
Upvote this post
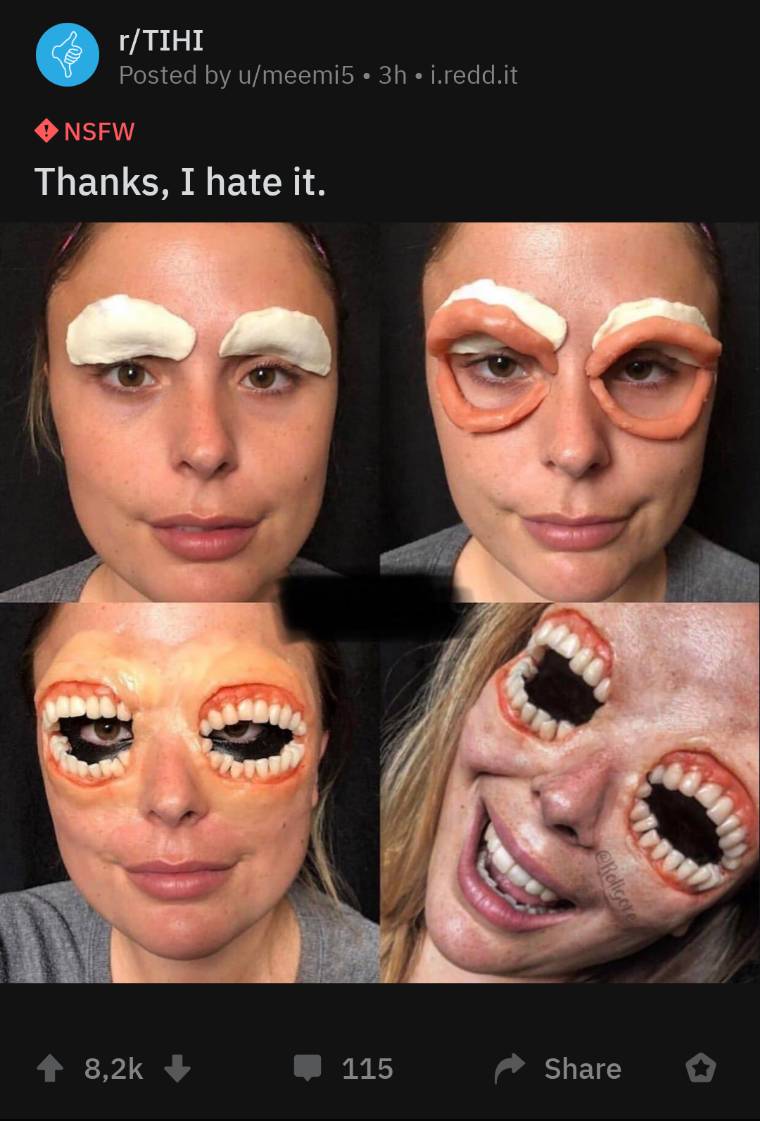(49, 1068)
